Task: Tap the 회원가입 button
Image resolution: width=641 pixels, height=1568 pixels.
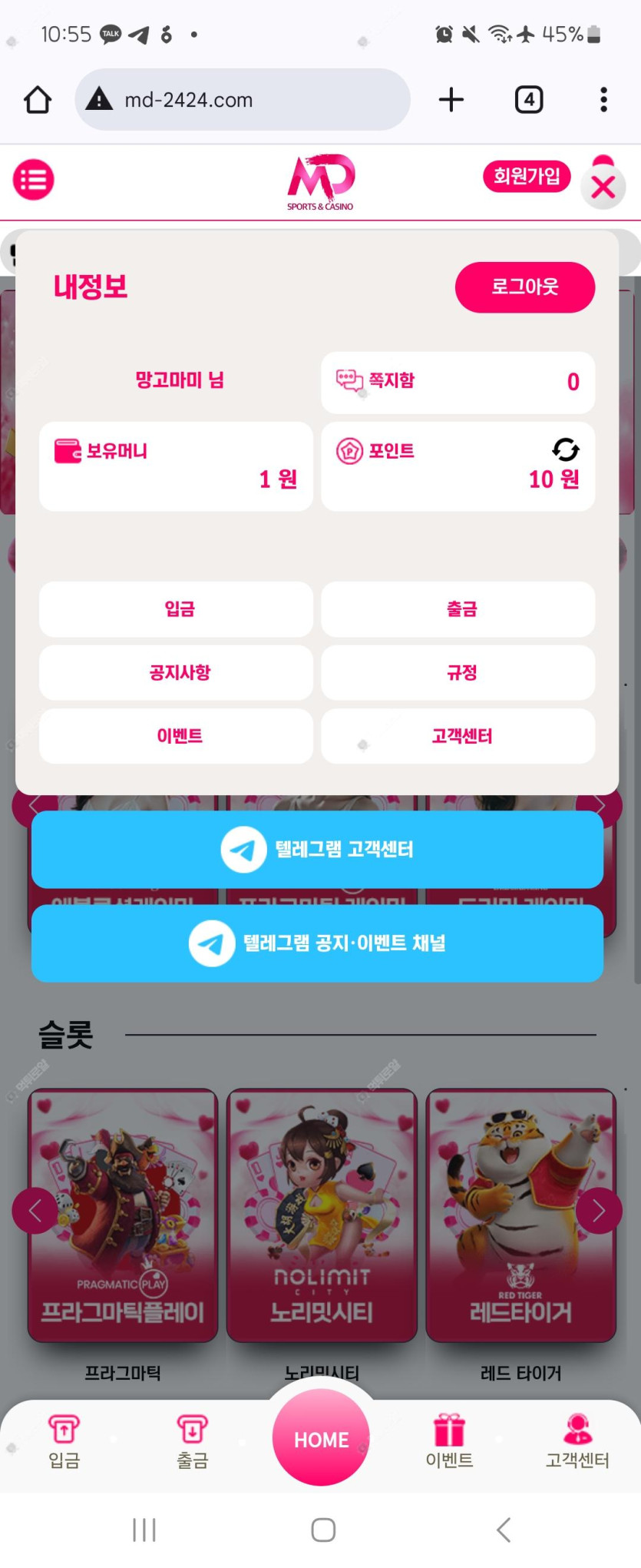Action: pyautogui.click(x=526, y=177)
